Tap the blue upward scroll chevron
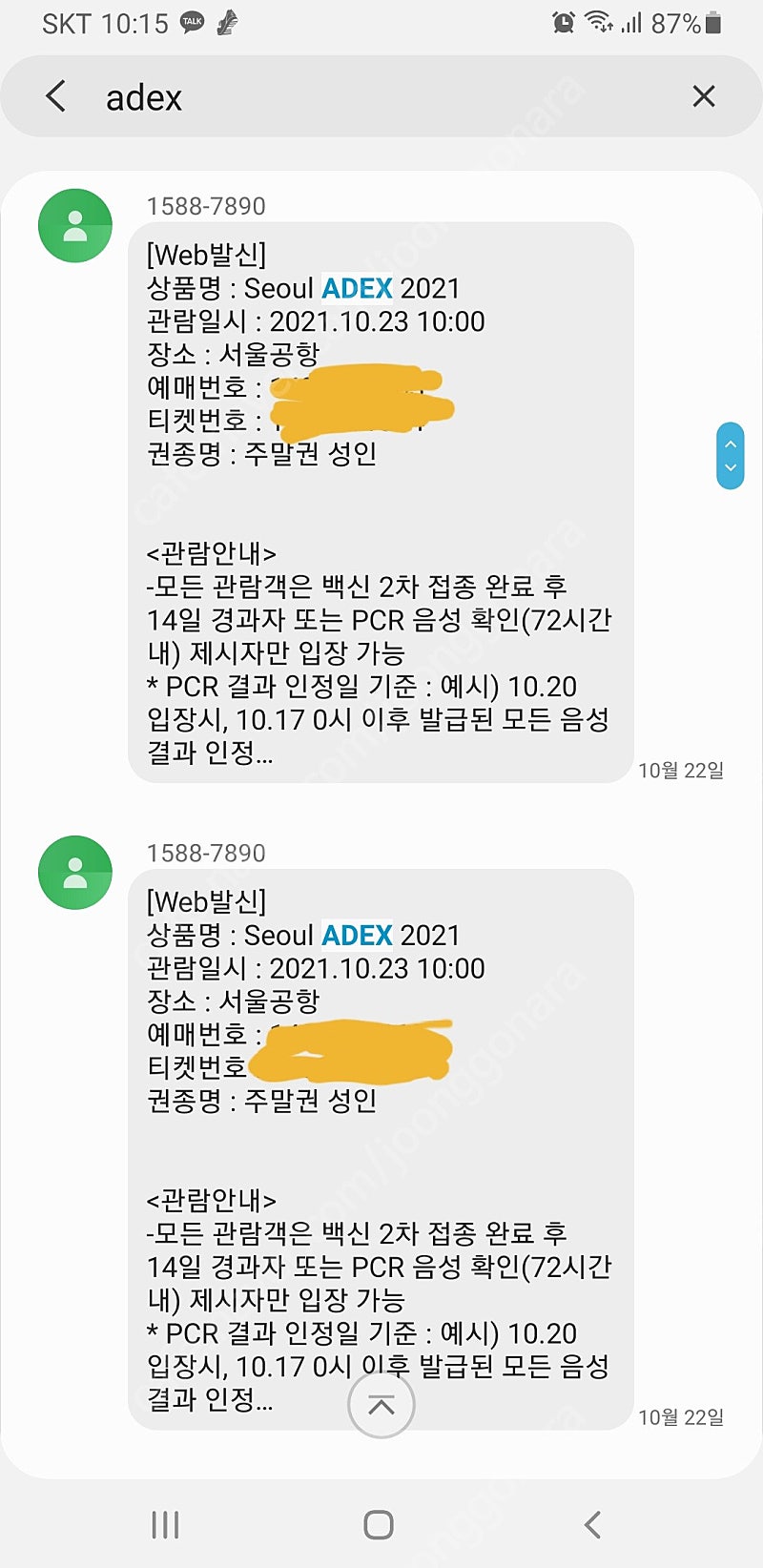The width and height of the screenshot is (763, 1568). tap(730, 444)
